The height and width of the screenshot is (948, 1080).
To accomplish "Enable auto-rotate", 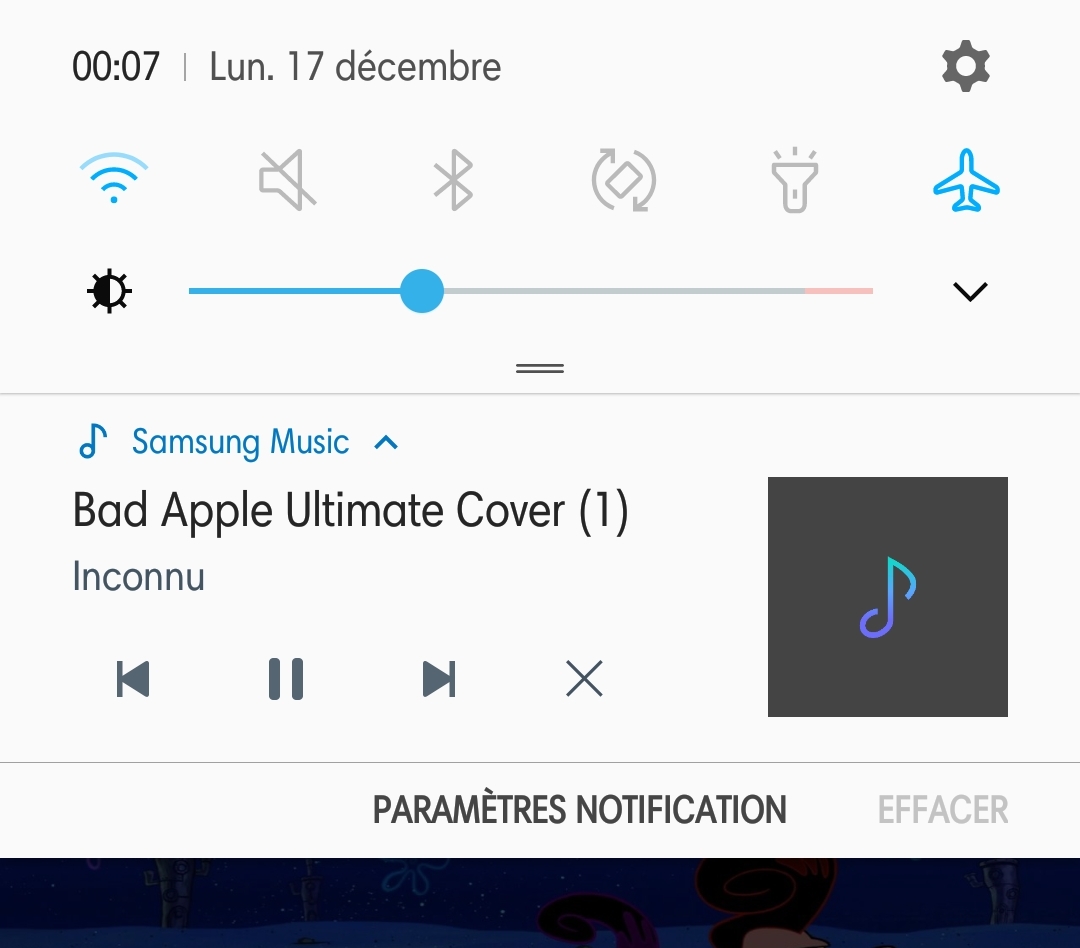I will 624,181.
